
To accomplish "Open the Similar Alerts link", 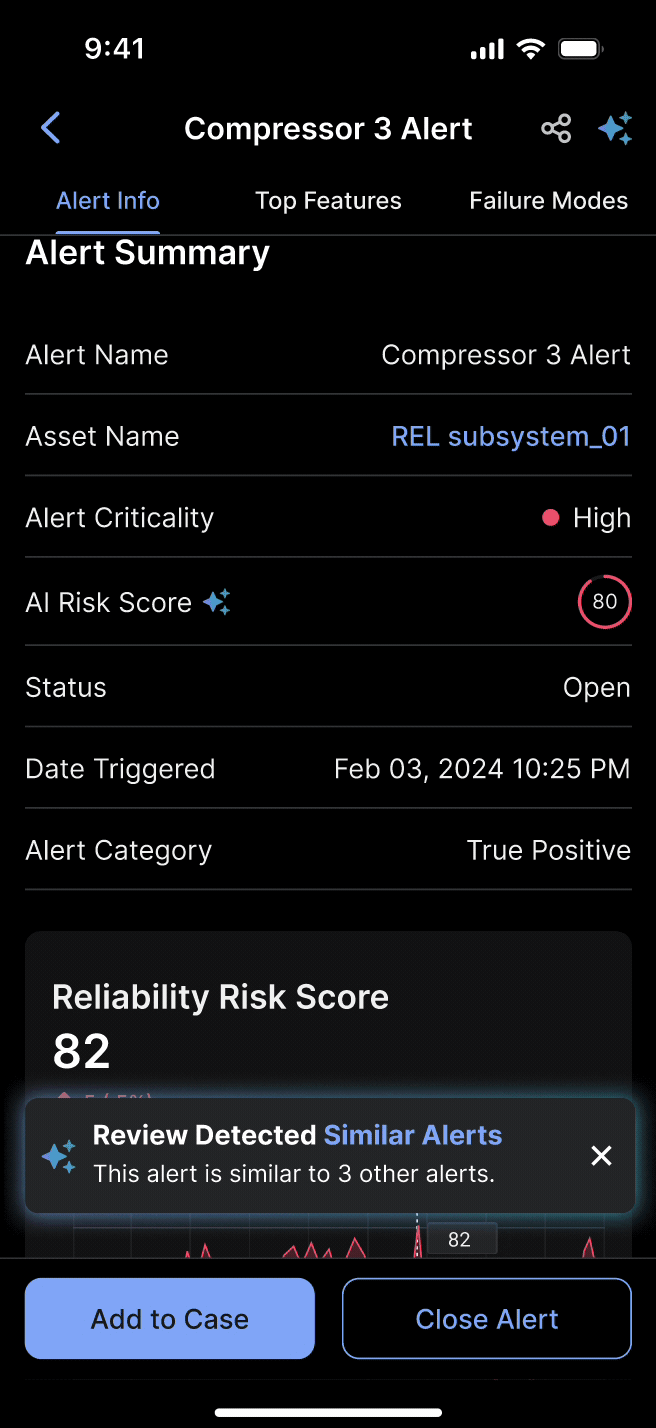I will (x=413, y=1135).
